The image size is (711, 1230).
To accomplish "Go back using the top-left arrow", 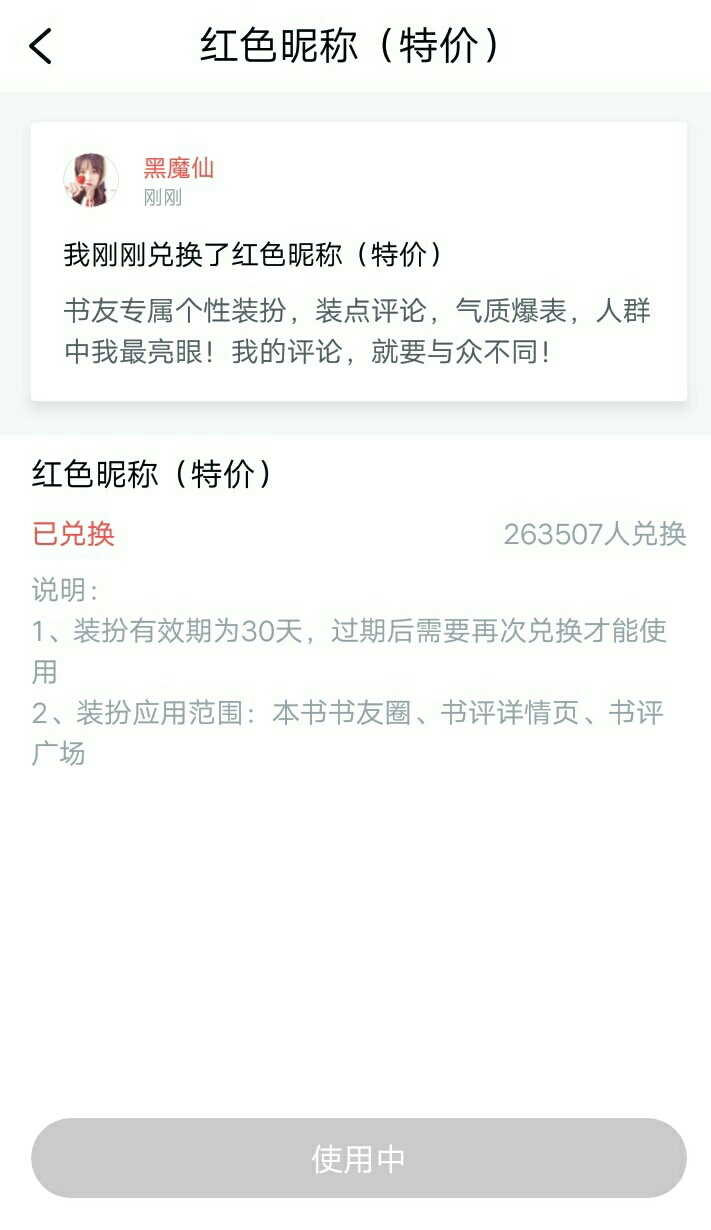I will [x=40, y=46].
